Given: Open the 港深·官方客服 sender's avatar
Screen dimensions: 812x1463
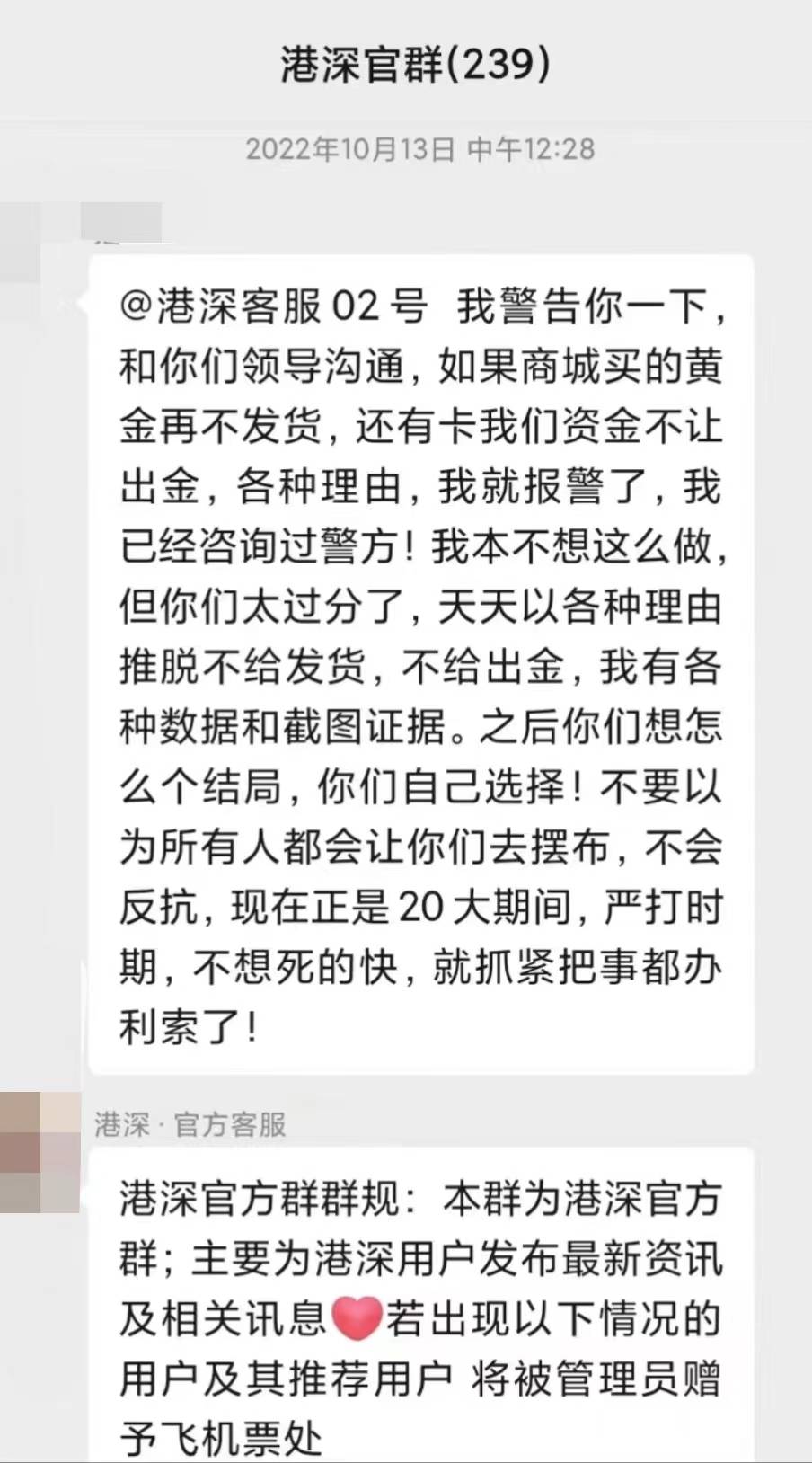Looking at the screenshot, I should 40,1152.
